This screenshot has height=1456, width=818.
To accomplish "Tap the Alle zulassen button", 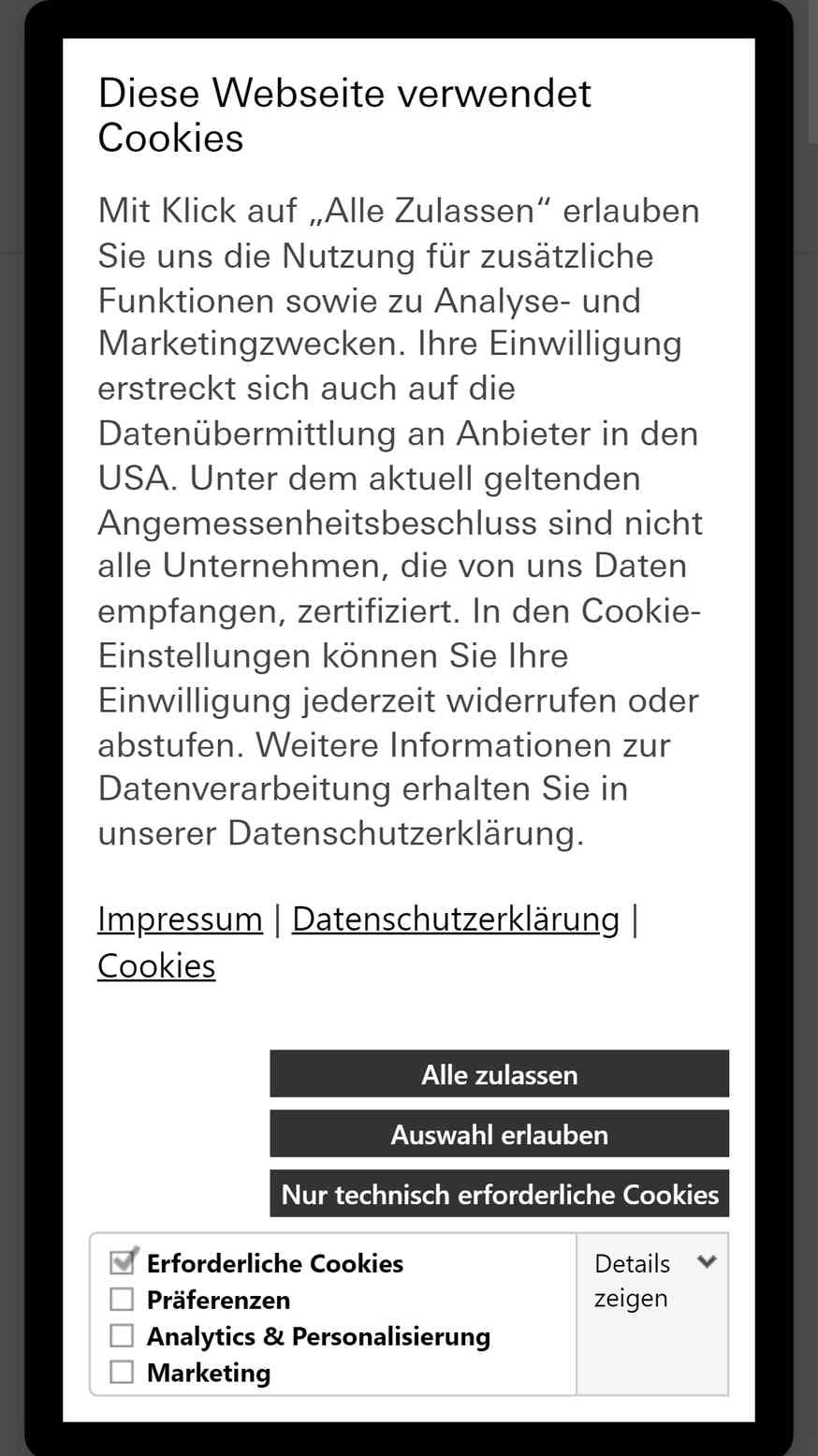I will [x=499, y=1073].
